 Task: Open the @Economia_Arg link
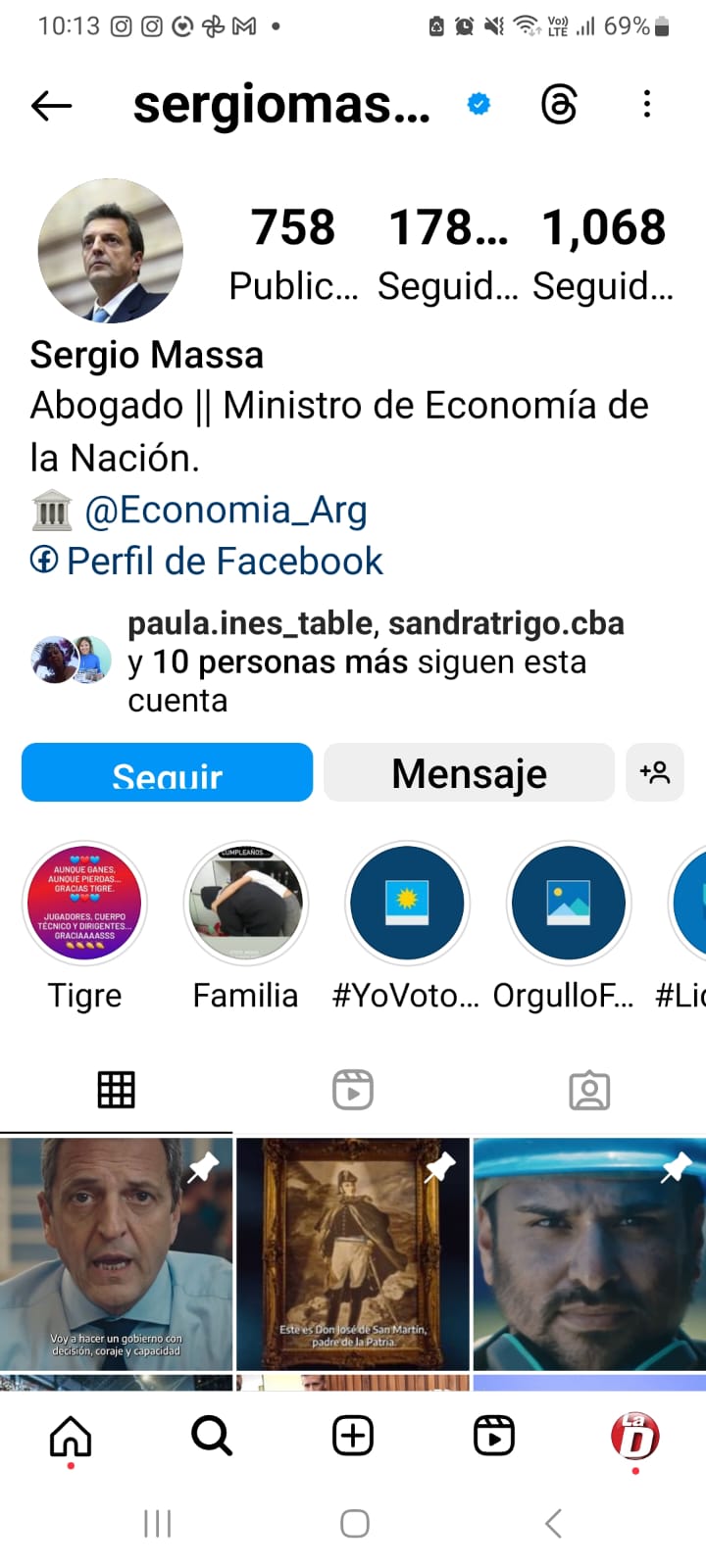[226, 511]
